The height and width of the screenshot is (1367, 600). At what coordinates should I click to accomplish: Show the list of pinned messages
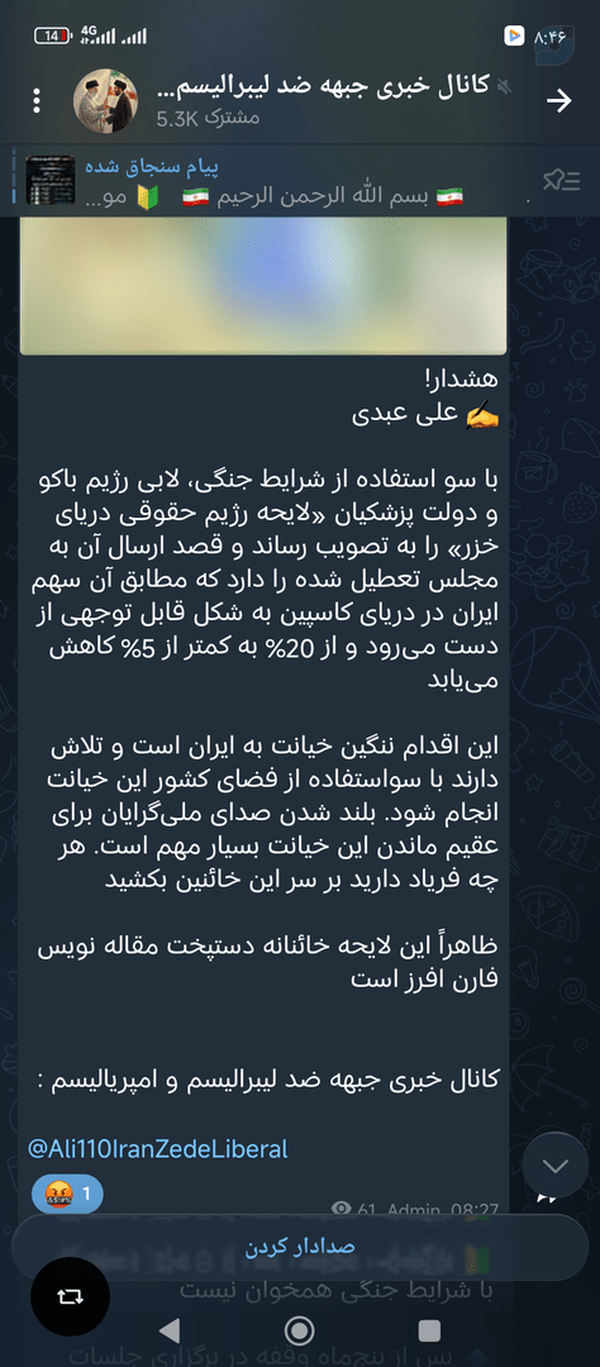point(560,180)
